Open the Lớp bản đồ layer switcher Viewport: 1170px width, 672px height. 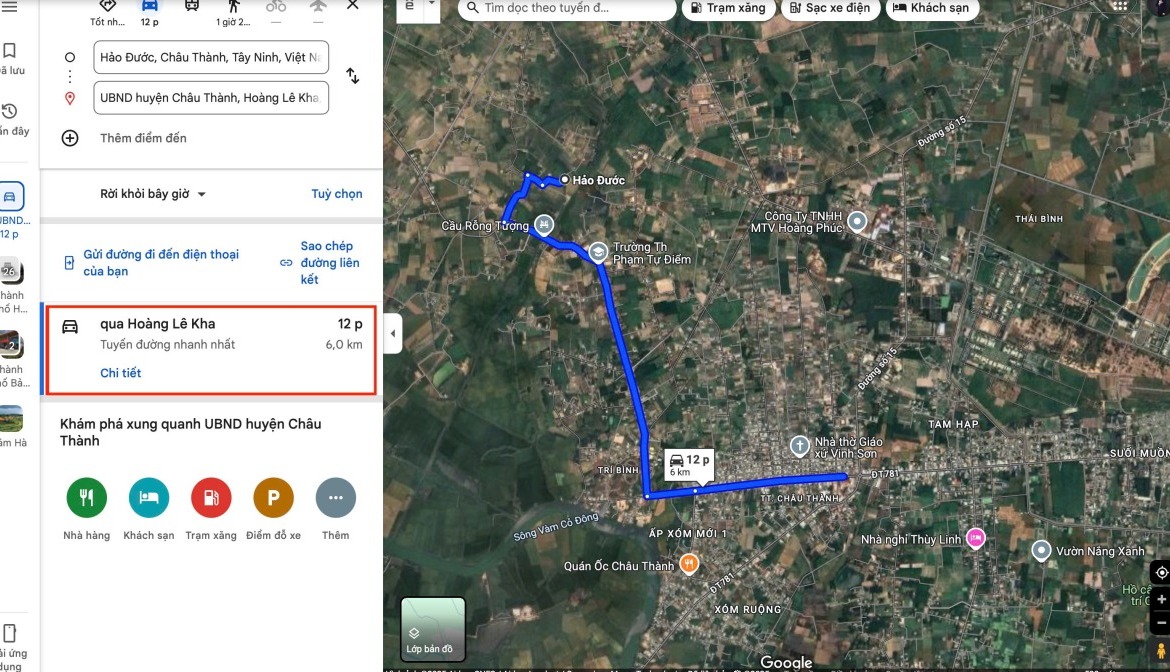tap(433, 629)
